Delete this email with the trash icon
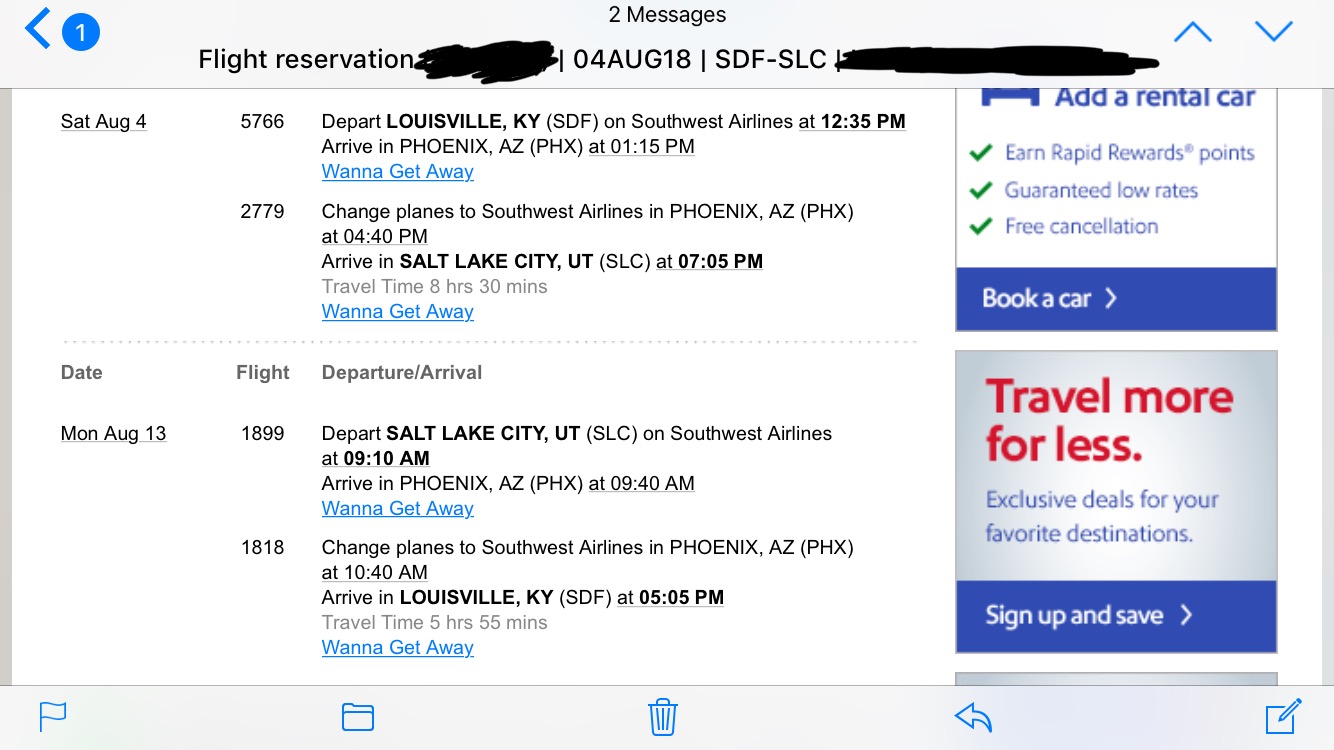The width and height of the screenshot is (1334, 750). pyautogui.click(x=663, y=716)
